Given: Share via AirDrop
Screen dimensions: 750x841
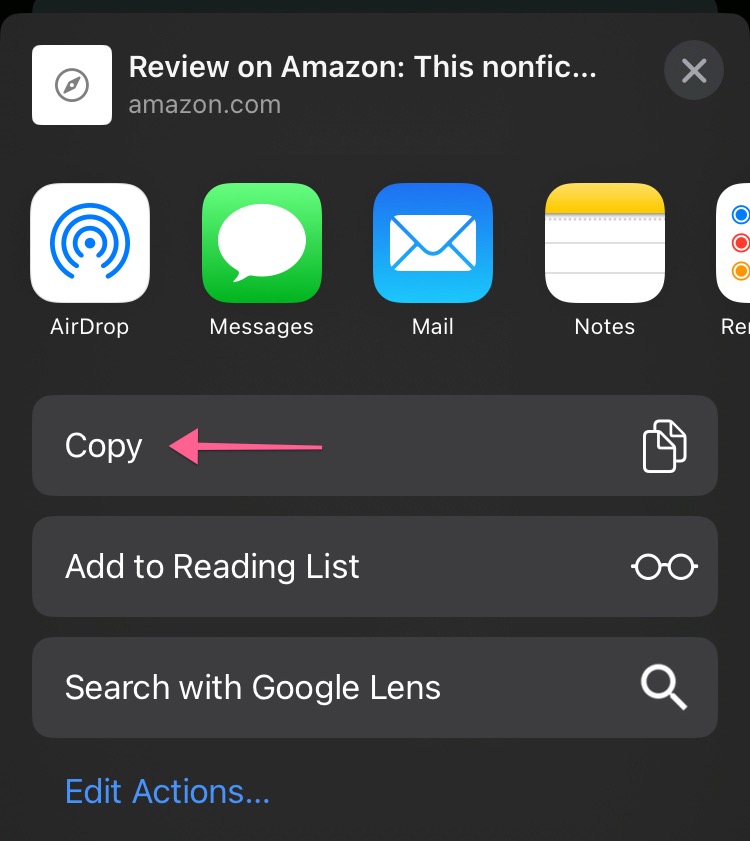Looking at the screenshot, I should click(90, 243).
